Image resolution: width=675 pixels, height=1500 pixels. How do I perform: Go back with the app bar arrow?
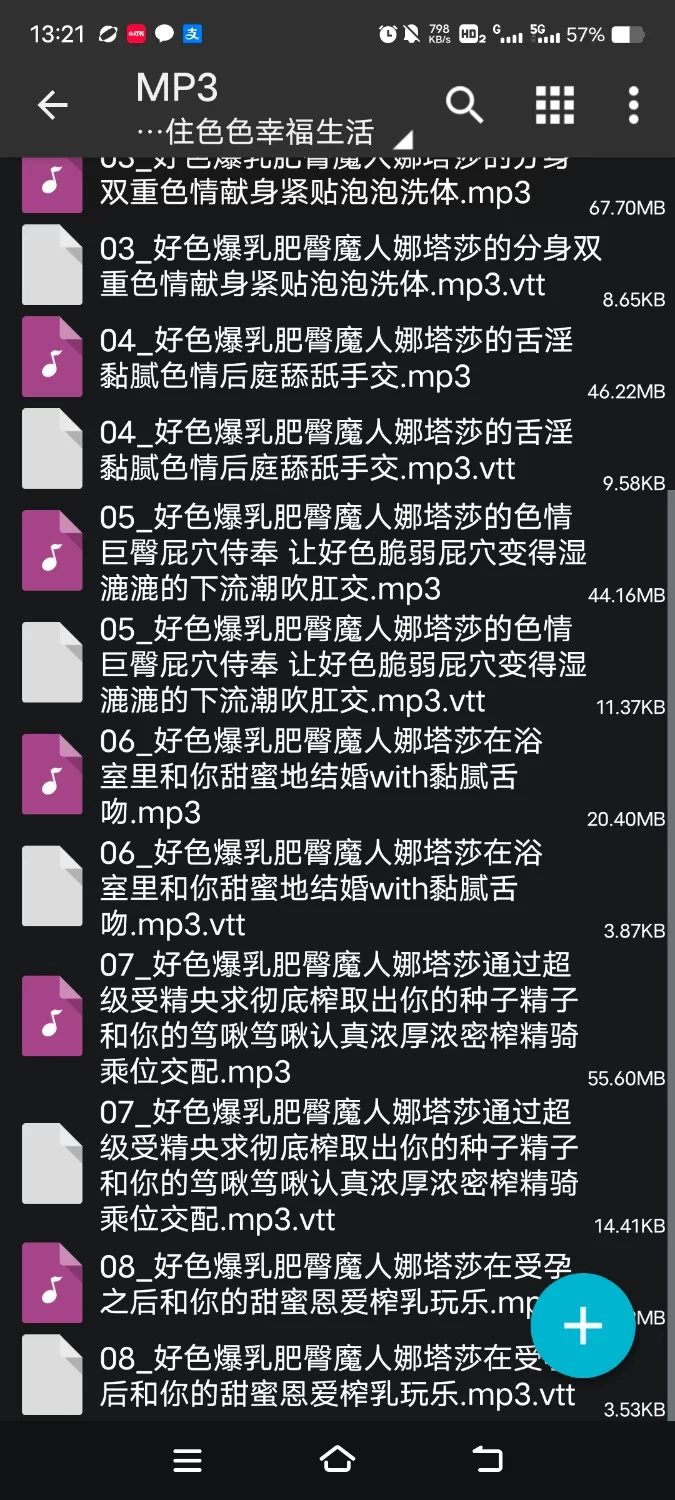coord(52,105)
